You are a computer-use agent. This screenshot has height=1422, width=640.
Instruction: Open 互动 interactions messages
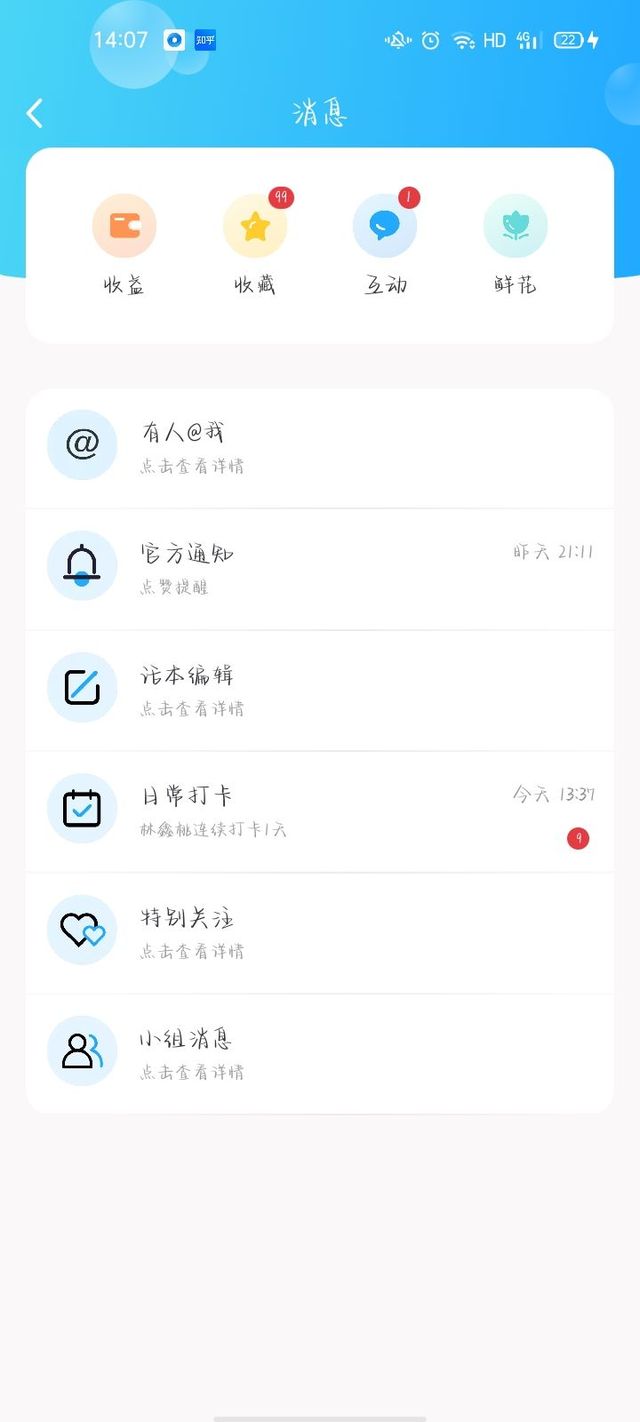tap(385, 245)
